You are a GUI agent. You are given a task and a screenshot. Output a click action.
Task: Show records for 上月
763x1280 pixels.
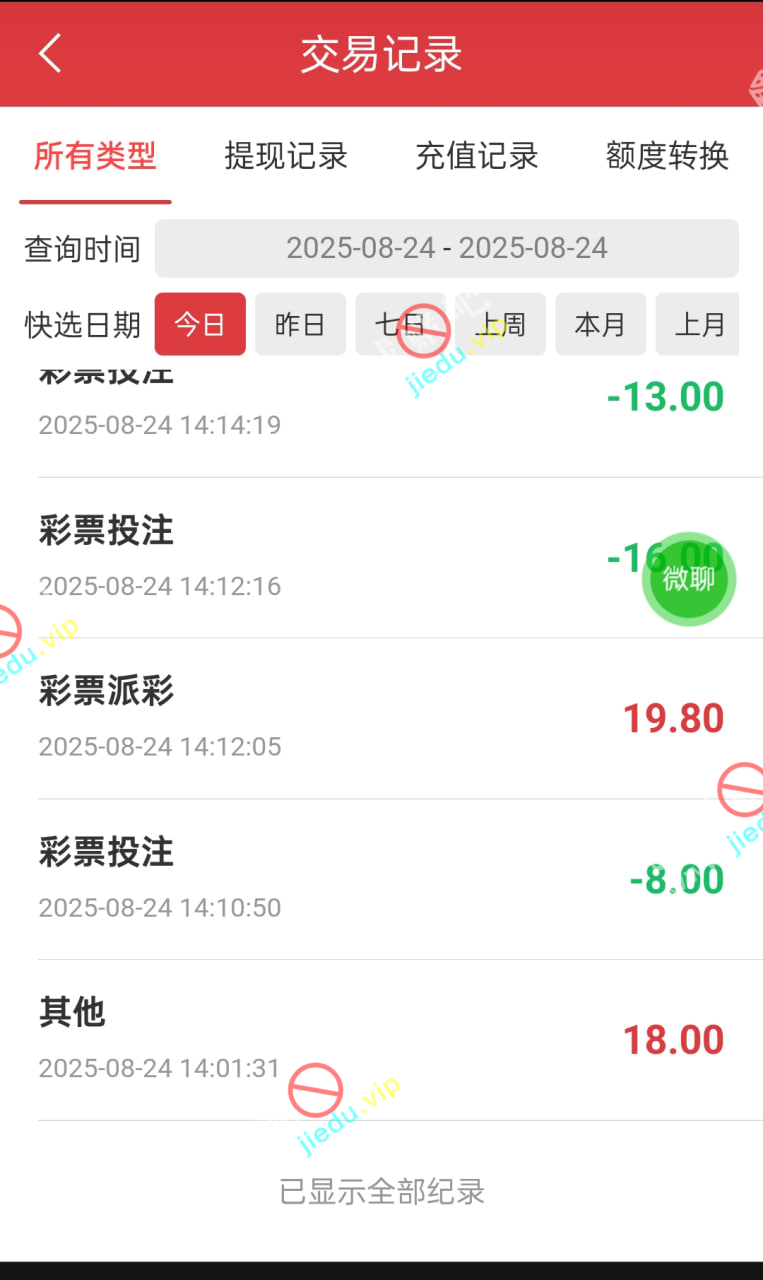[699, 324]
